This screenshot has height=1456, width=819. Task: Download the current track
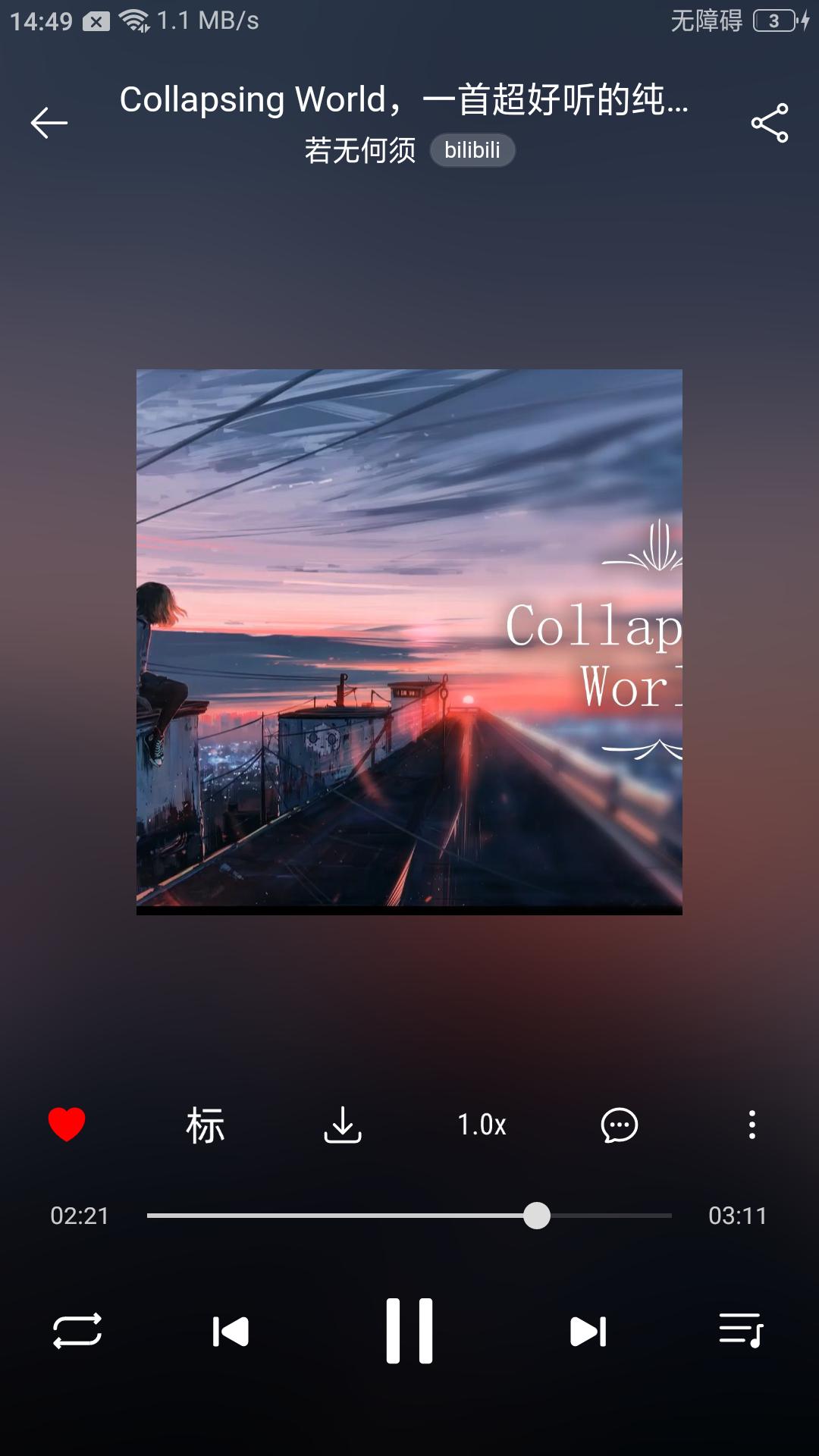click(343, 1125)
